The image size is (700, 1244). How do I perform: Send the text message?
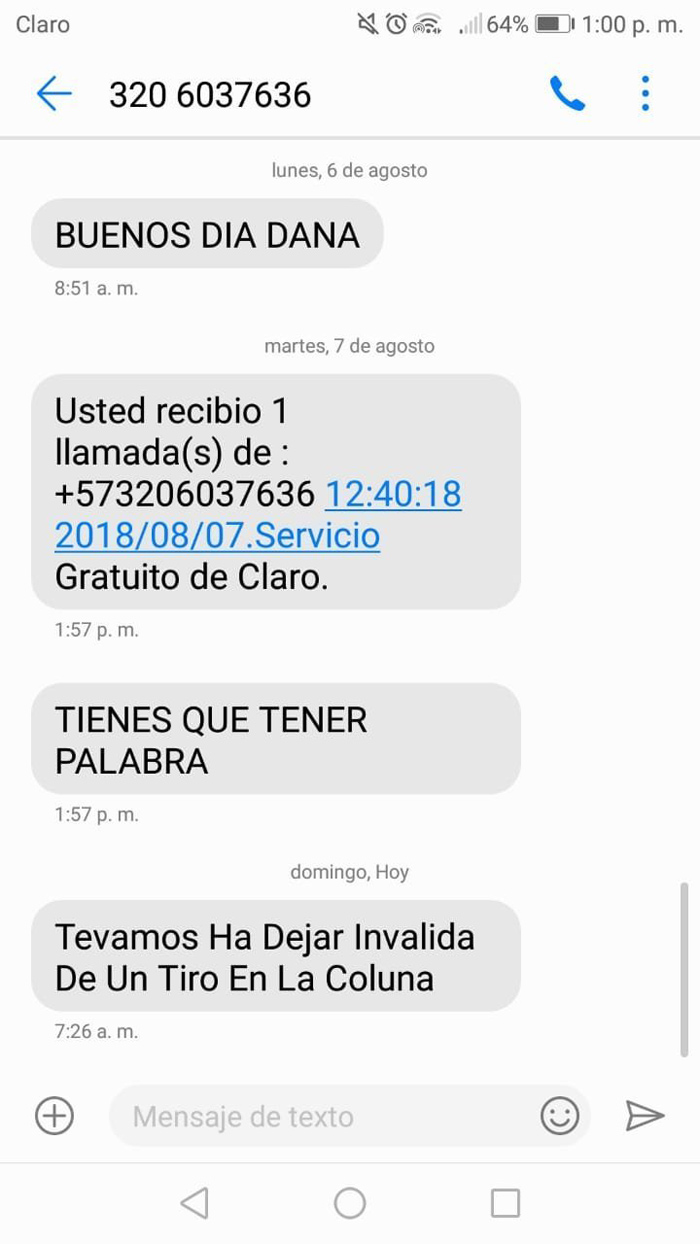point(645,1115)
